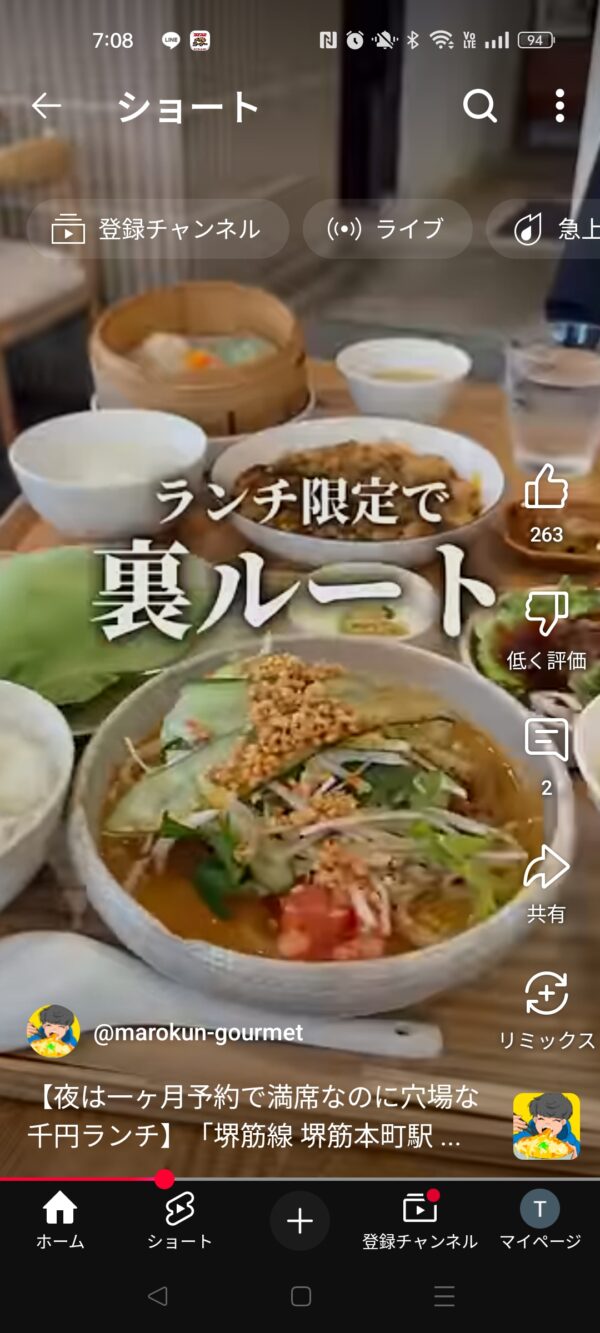600x1333 pixels.
Task: Remix this short with リミックス
Action: (x=546, y=994)
